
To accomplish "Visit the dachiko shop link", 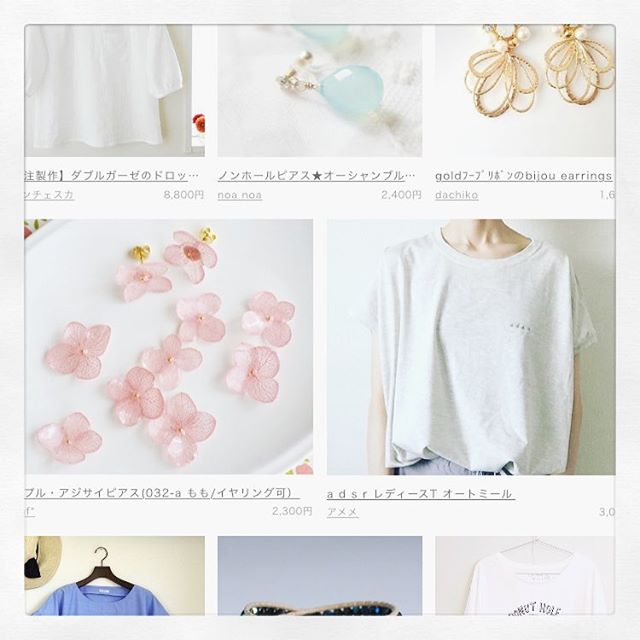I will [456, 195].
